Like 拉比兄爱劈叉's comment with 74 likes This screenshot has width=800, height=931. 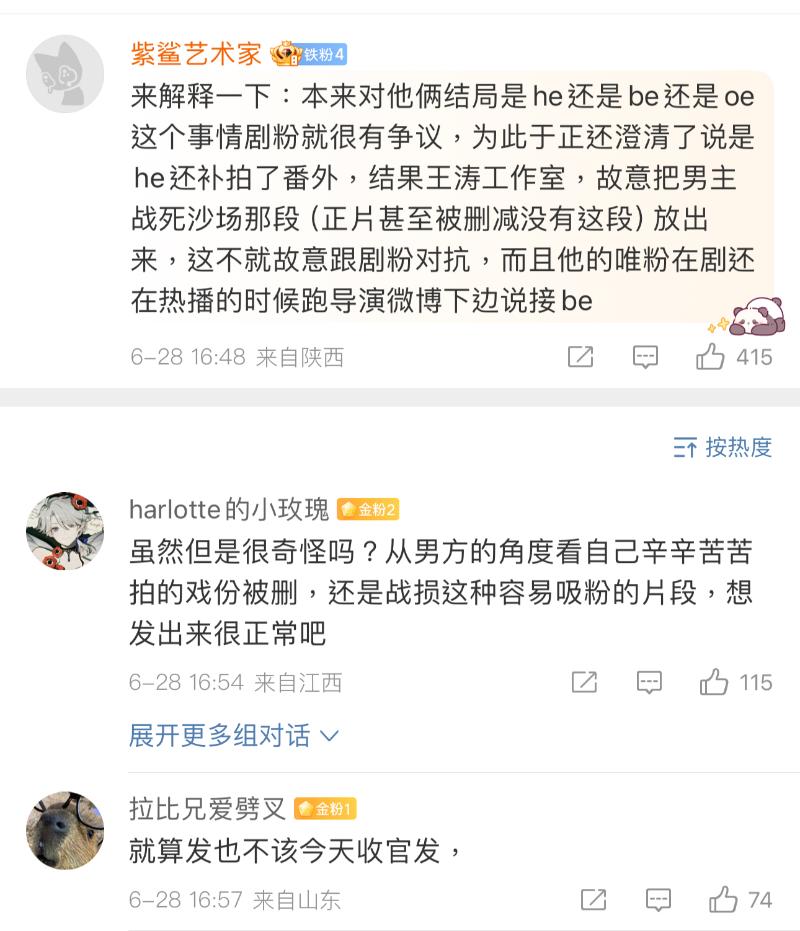coord(723,899)
